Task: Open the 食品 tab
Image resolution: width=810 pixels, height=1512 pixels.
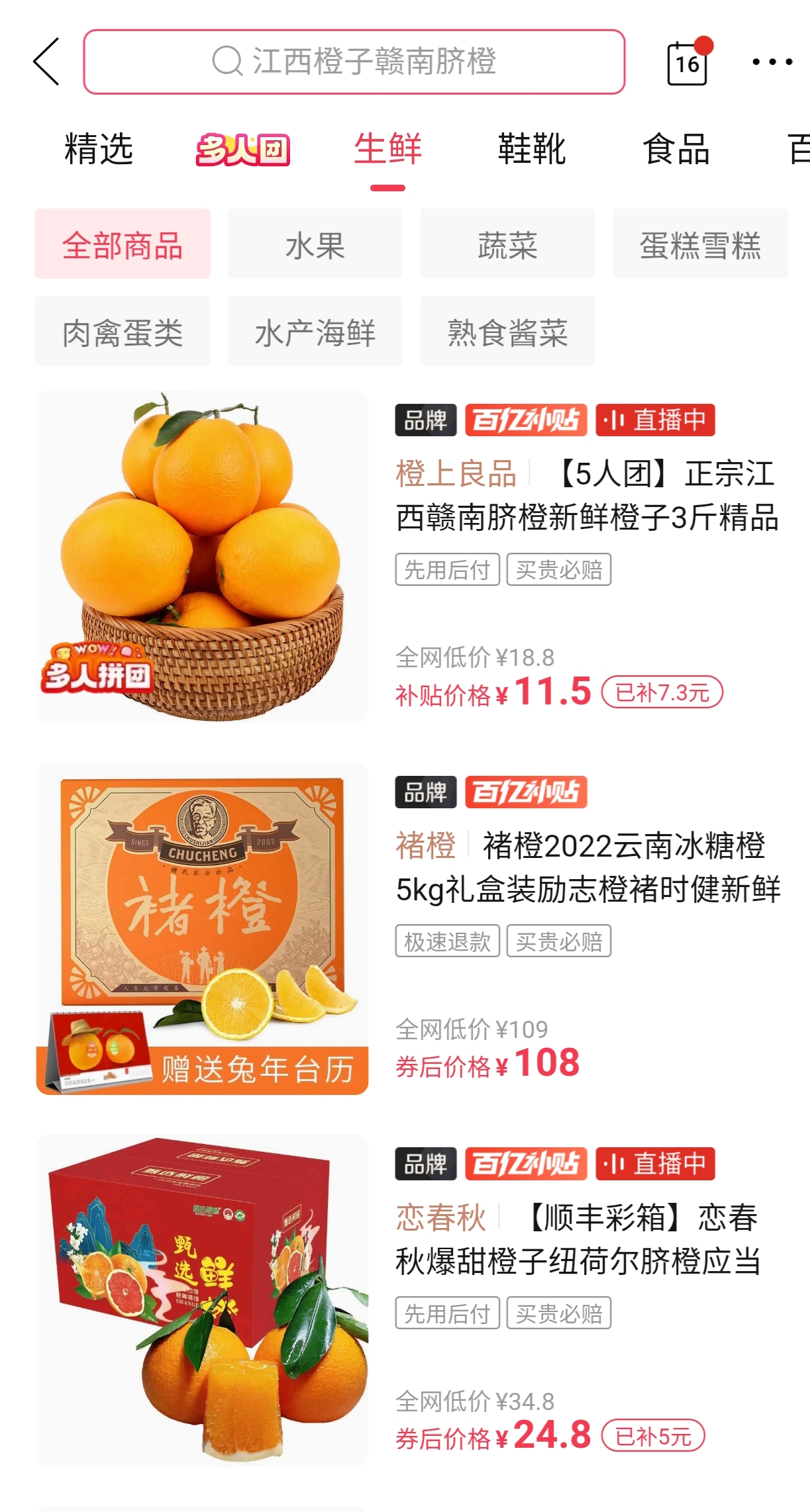Action: (x=675, y=150)
